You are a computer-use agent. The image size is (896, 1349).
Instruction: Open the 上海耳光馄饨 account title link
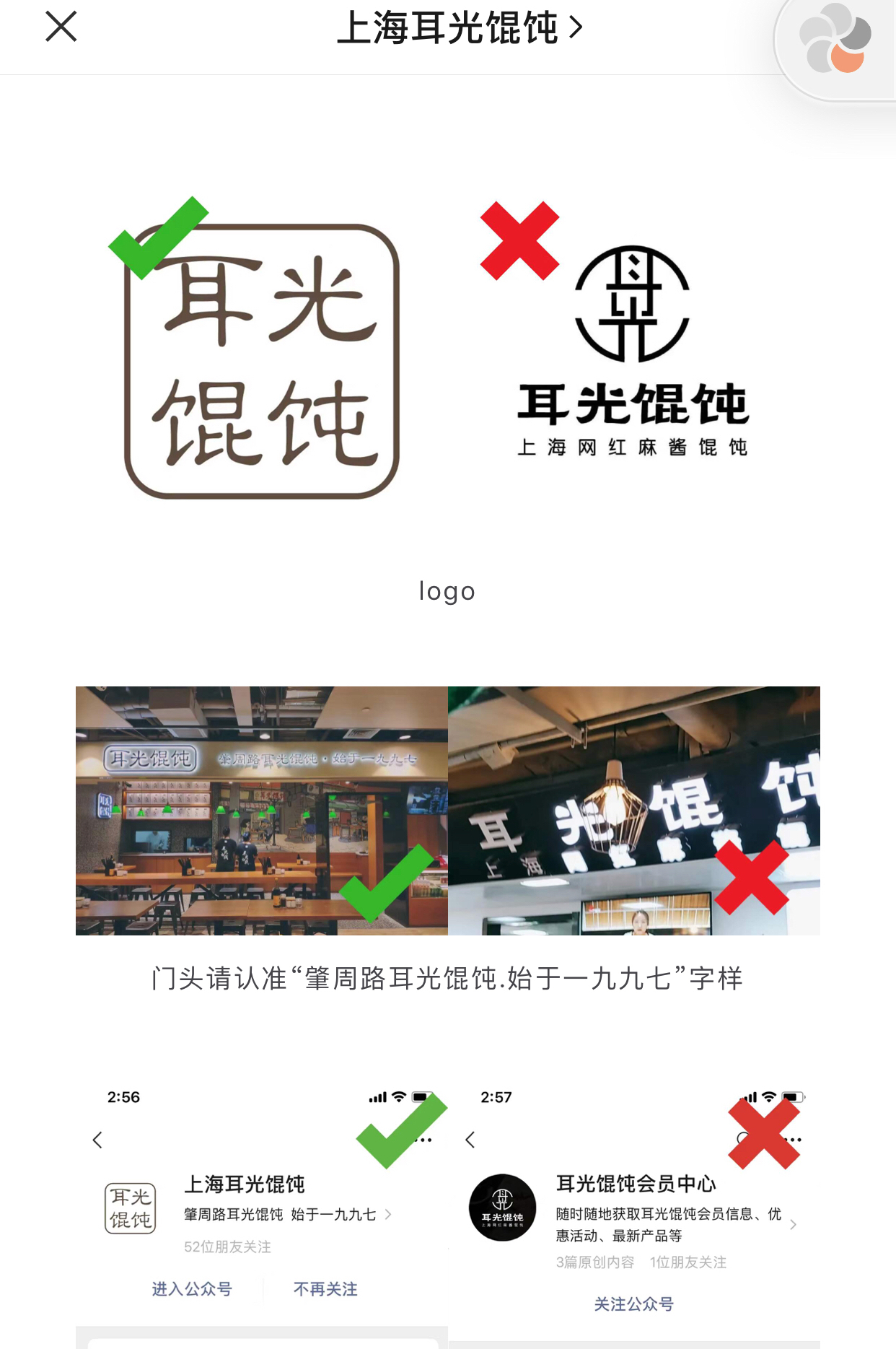460,28
